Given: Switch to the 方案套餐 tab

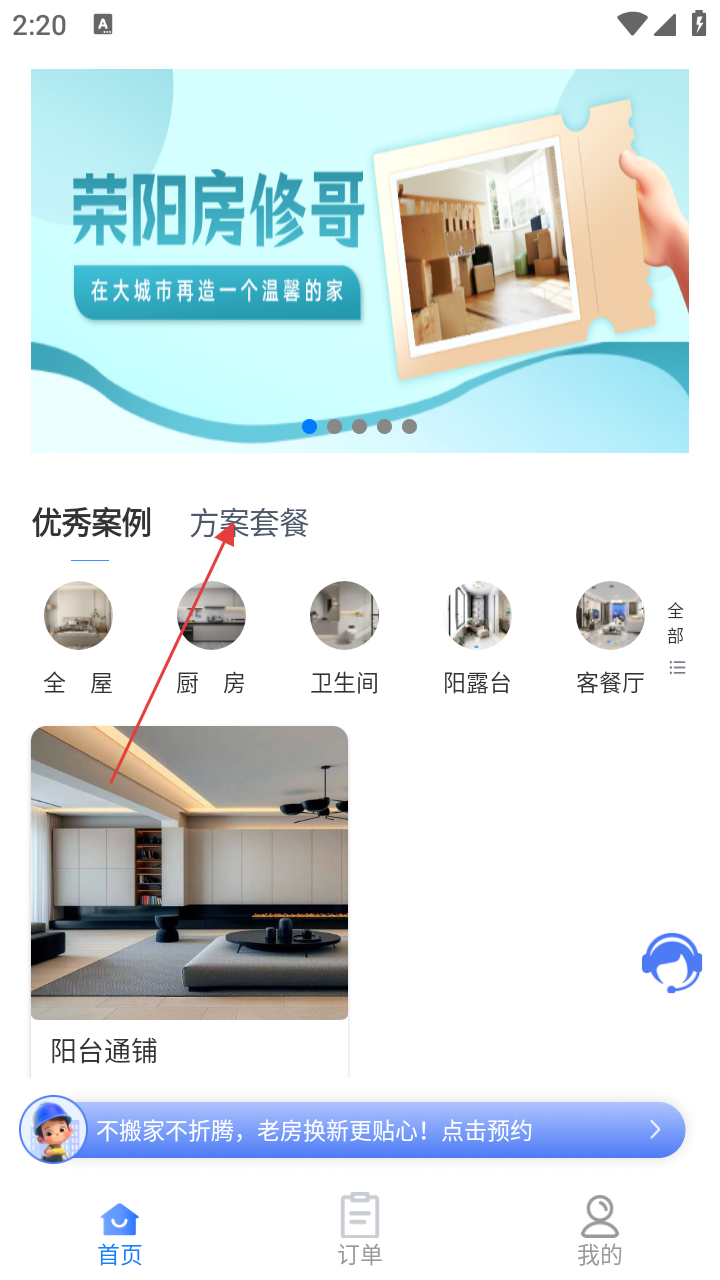Looking at the screenshot, I should [249, 523].
